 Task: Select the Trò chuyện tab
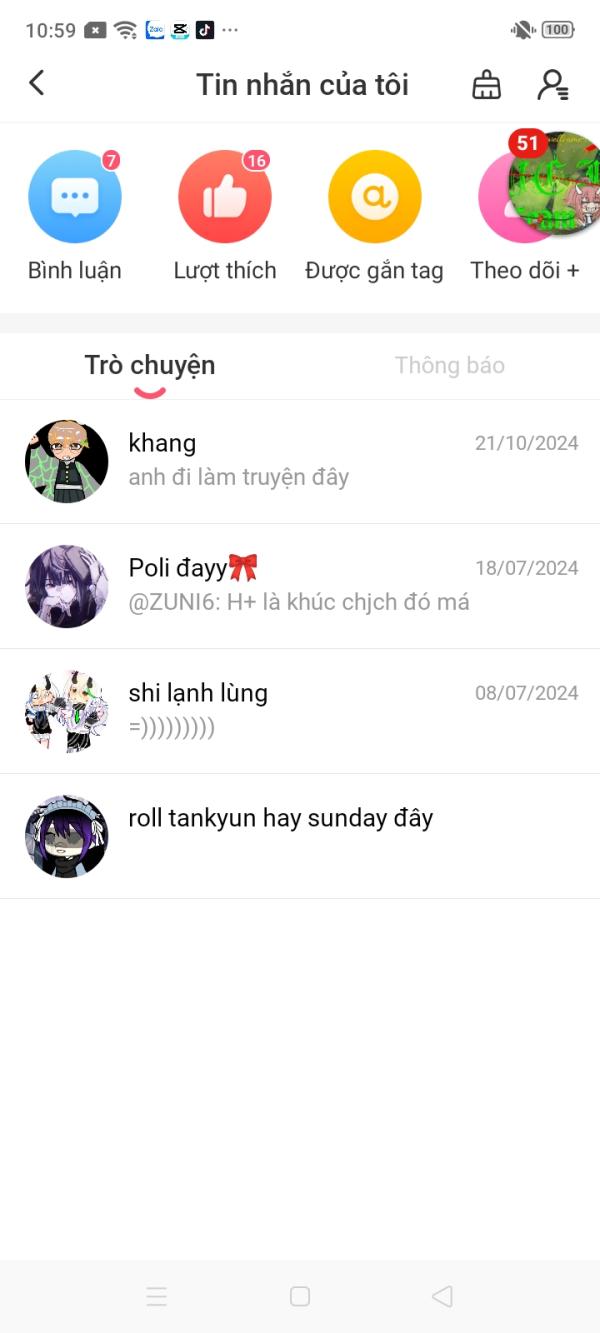(x=150, y=365)
